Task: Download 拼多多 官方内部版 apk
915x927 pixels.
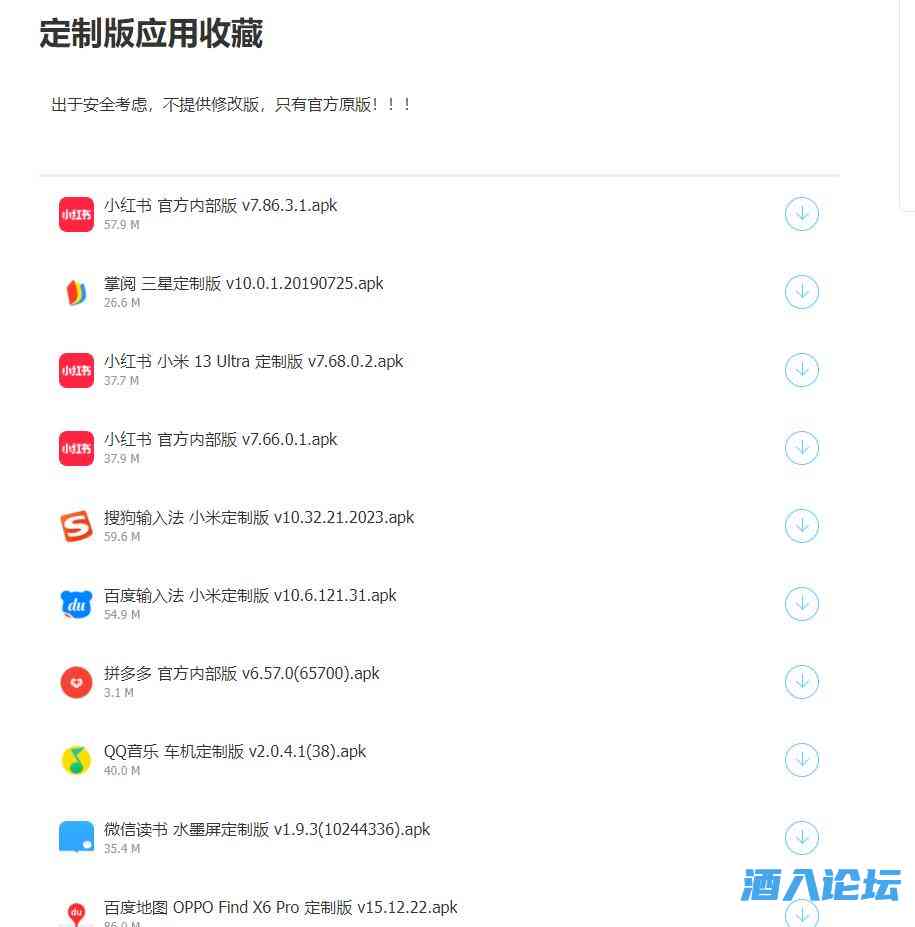Action: pyautogui.click(x=801, y=682)
